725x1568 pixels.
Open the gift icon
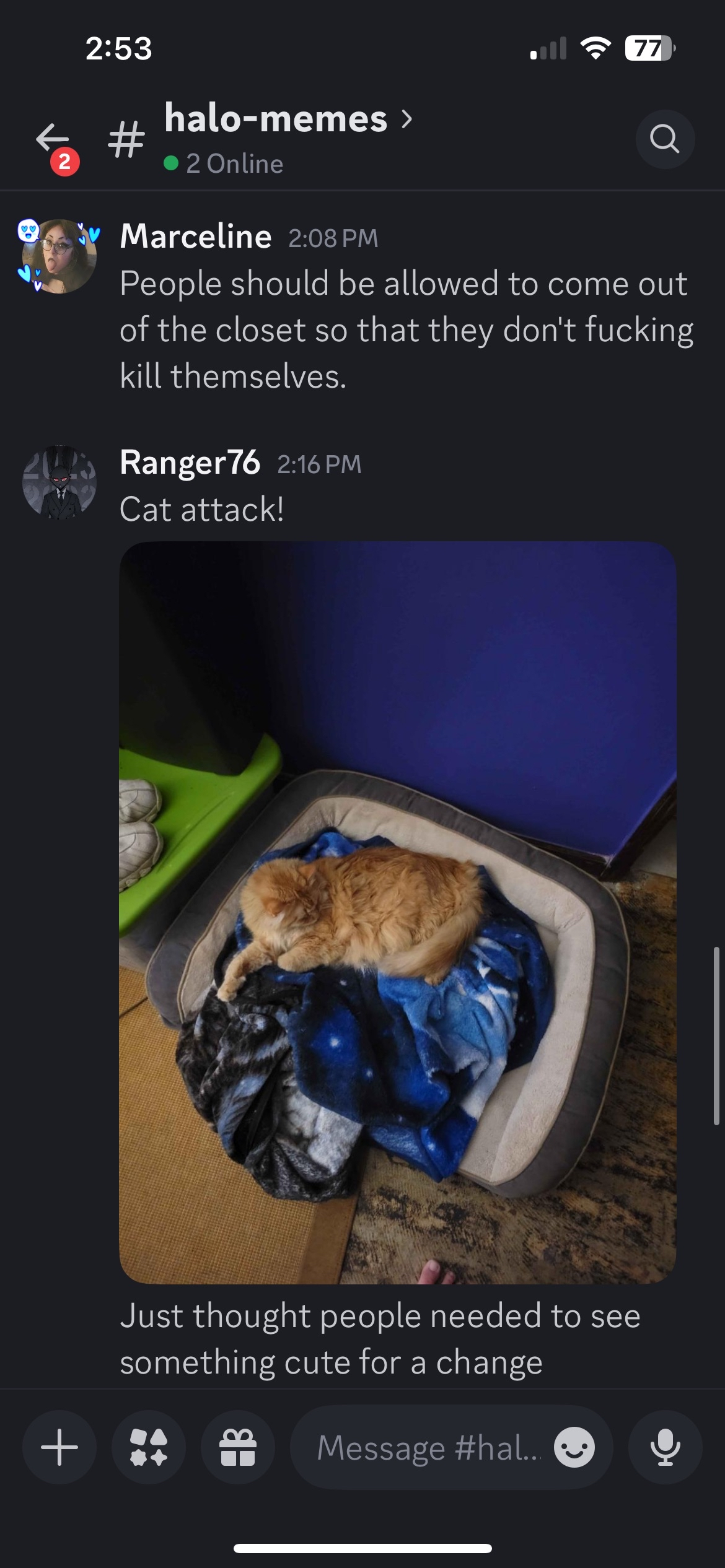(x=238, y=1447)
